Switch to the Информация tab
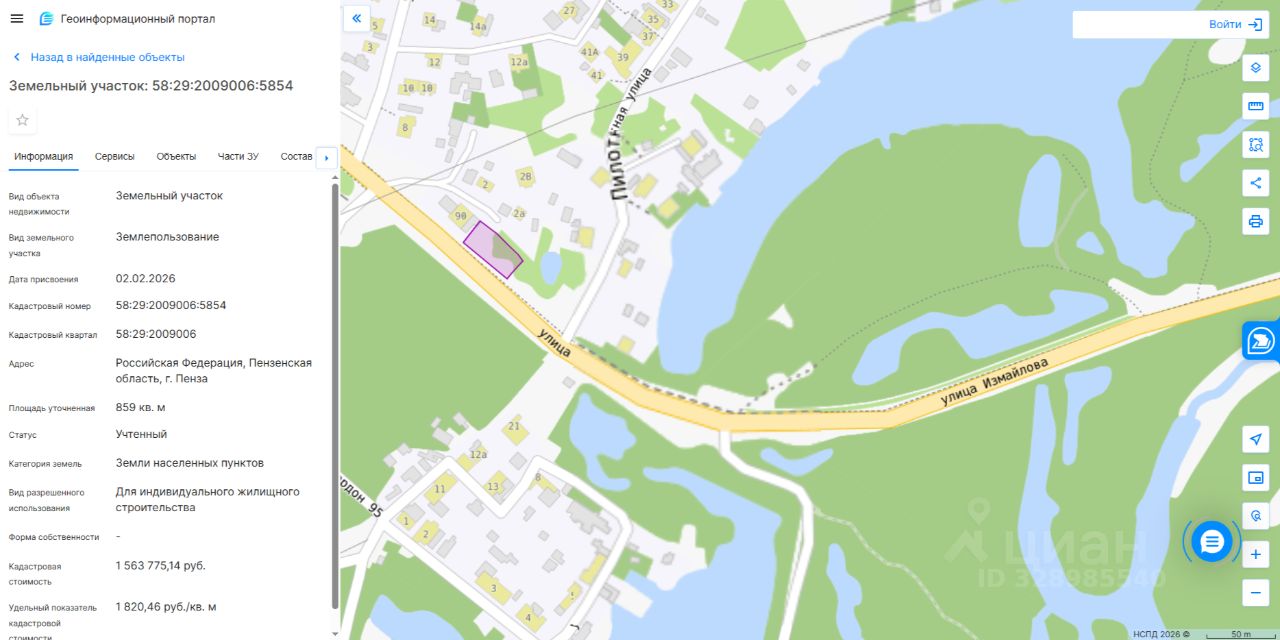 43,156
